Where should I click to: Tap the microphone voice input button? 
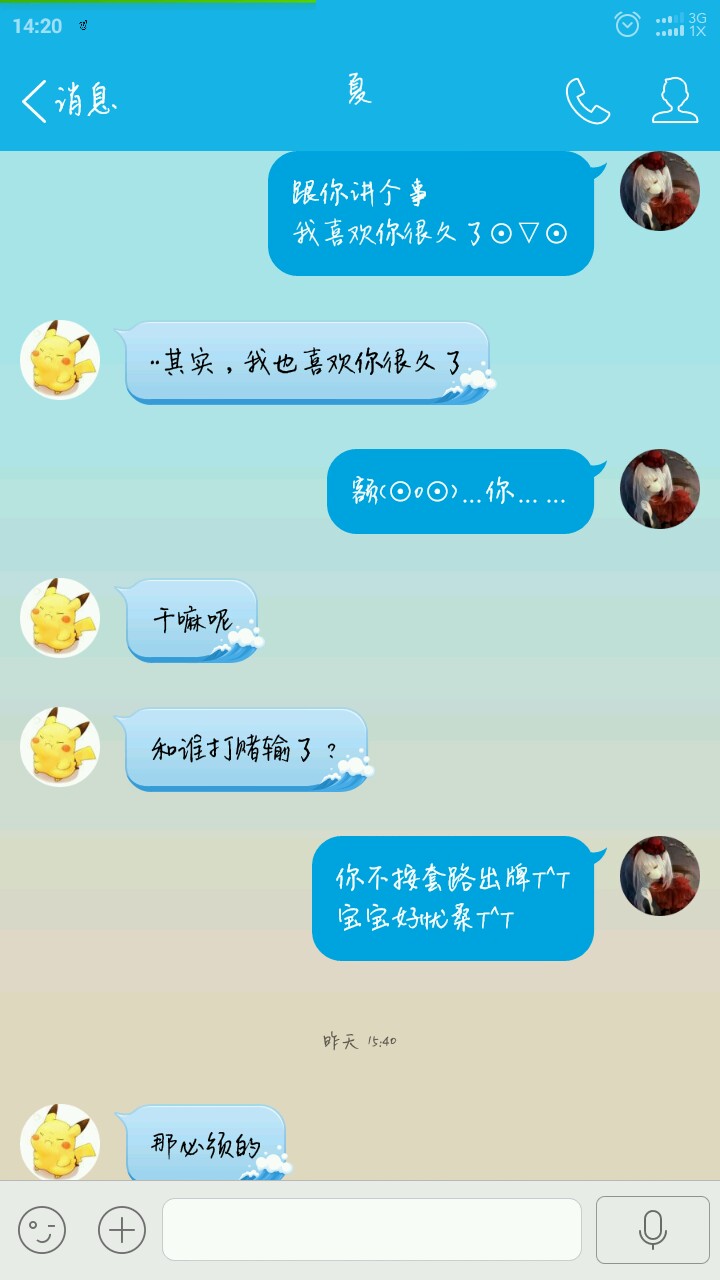[653, 1230]
